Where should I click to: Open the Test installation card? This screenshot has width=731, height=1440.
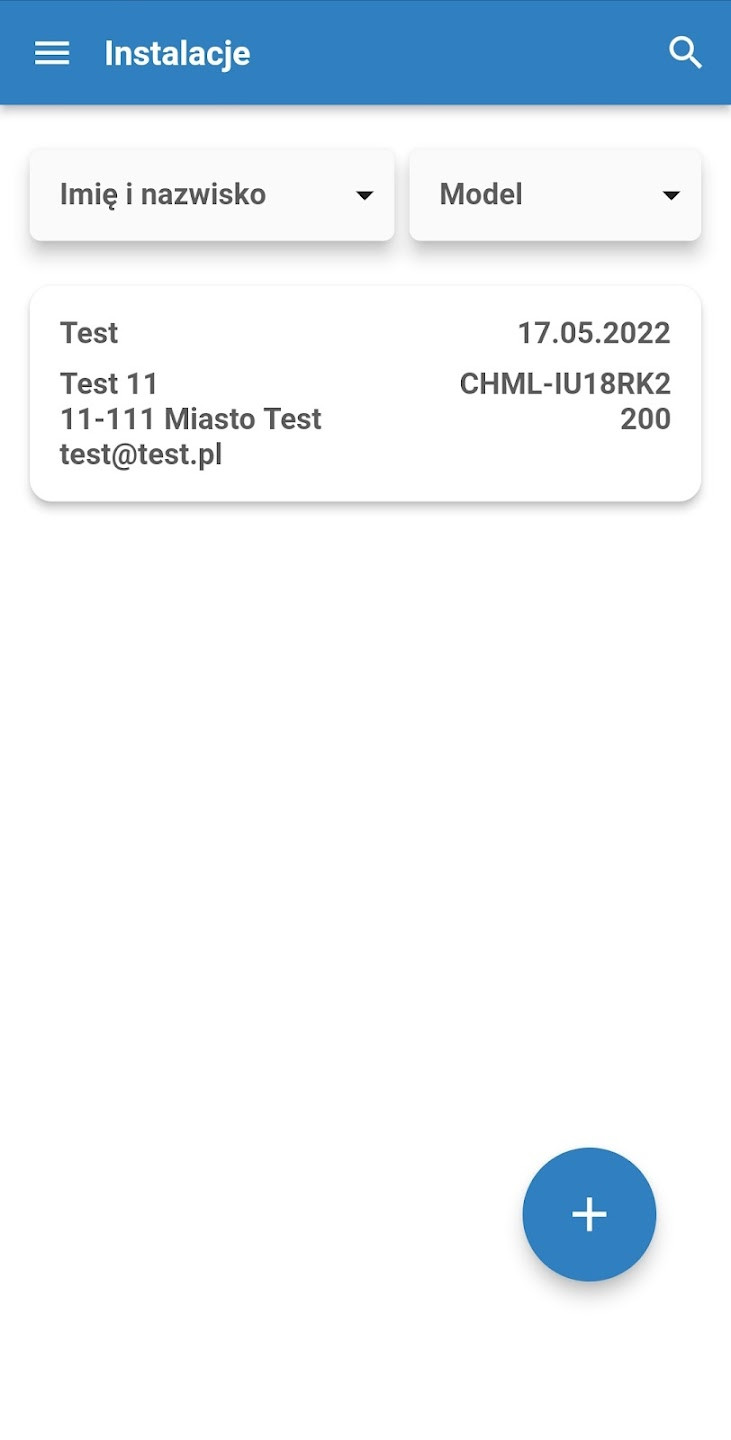[365, 394]
